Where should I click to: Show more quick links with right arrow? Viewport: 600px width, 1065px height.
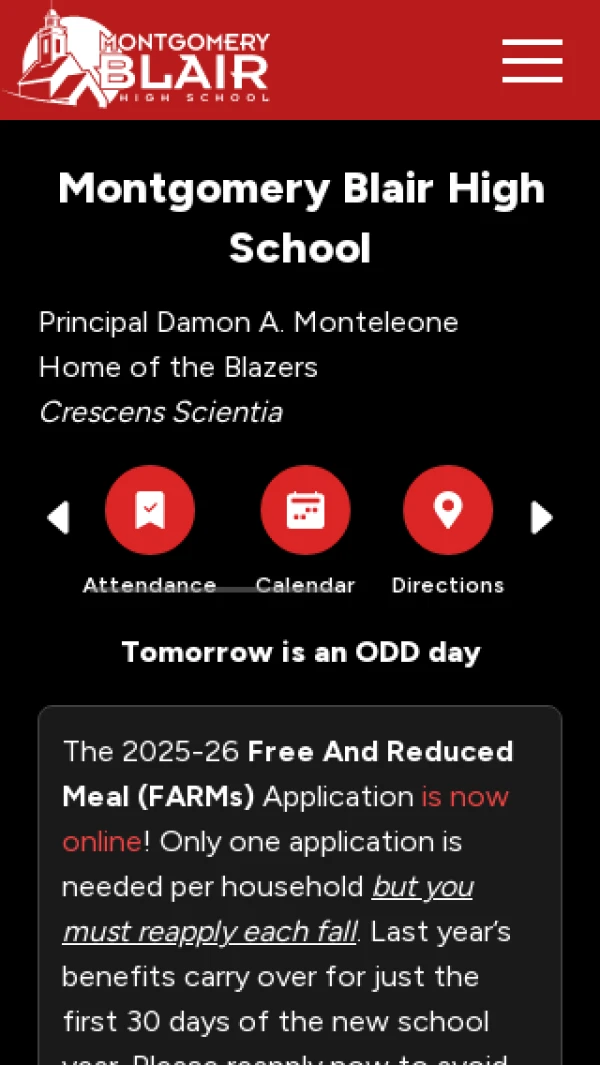tap(541, 517)
